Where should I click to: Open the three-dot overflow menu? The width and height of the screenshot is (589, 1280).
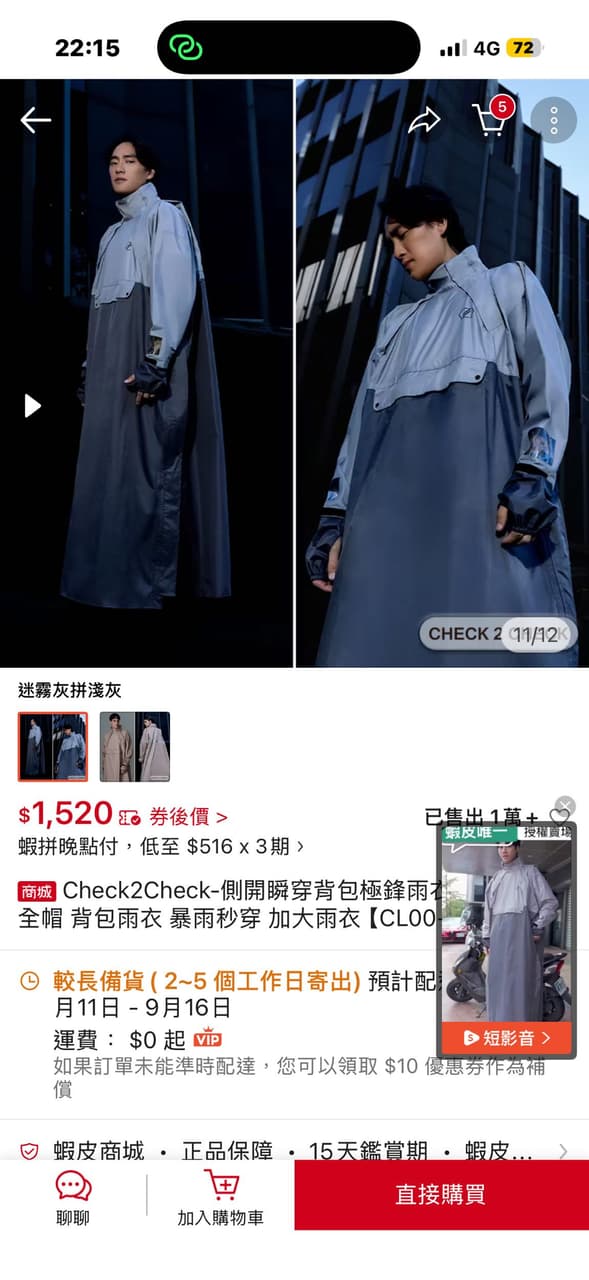(x=553, y=120)
